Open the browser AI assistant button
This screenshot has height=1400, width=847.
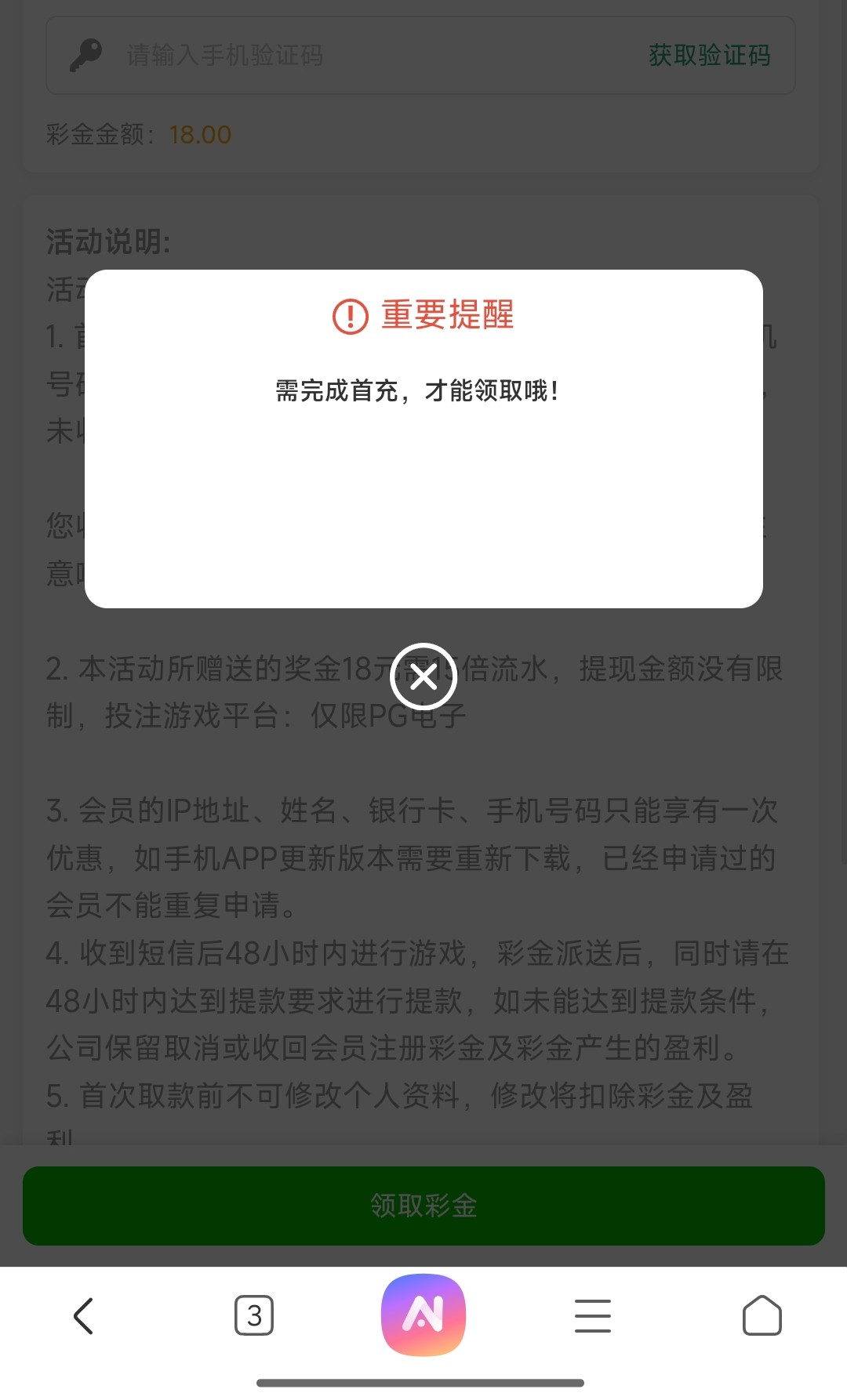pyautogui.click(x=423, y=1315)
